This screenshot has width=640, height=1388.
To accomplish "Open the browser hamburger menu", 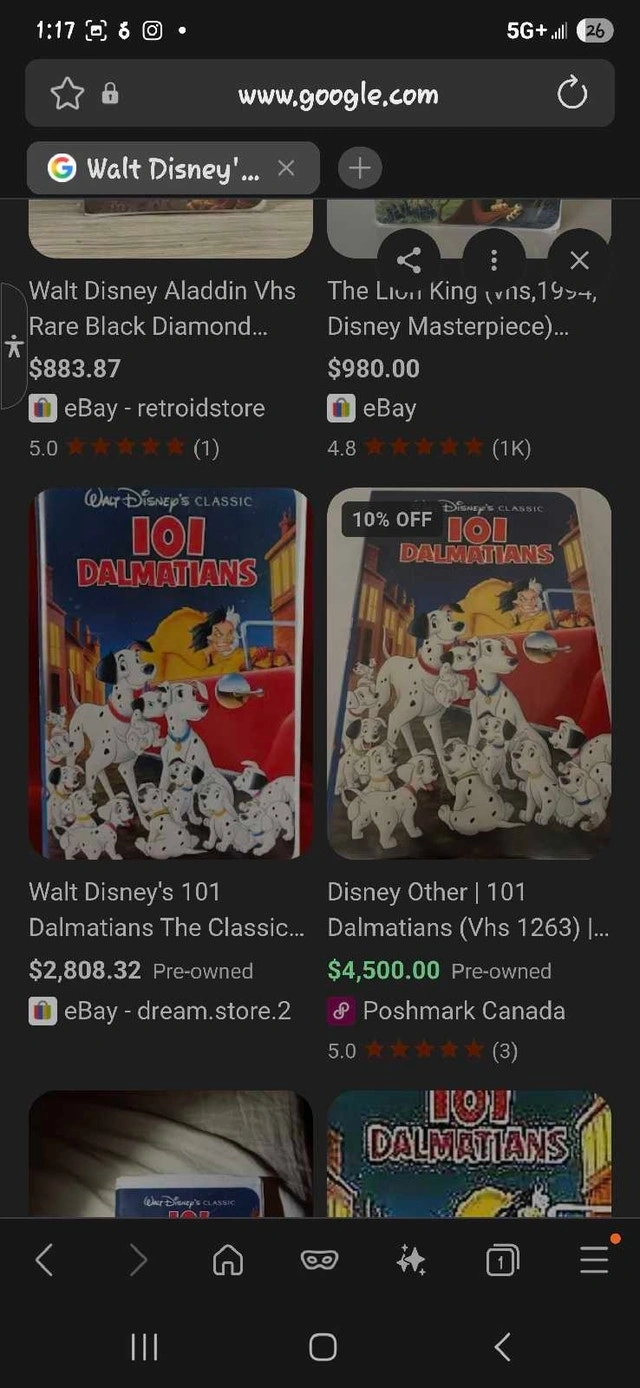I will pos(594,1260).
